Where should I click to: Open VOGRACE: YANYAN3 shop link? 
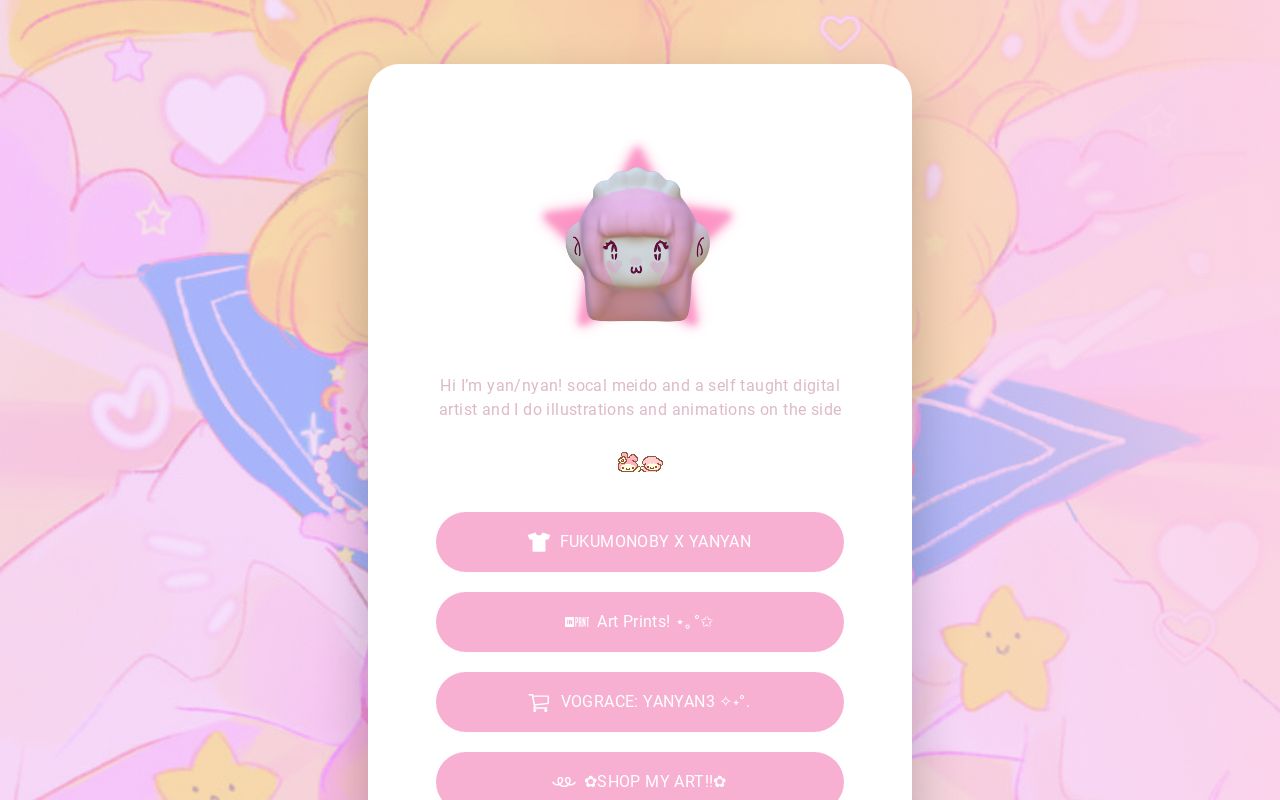click(640, 702)
